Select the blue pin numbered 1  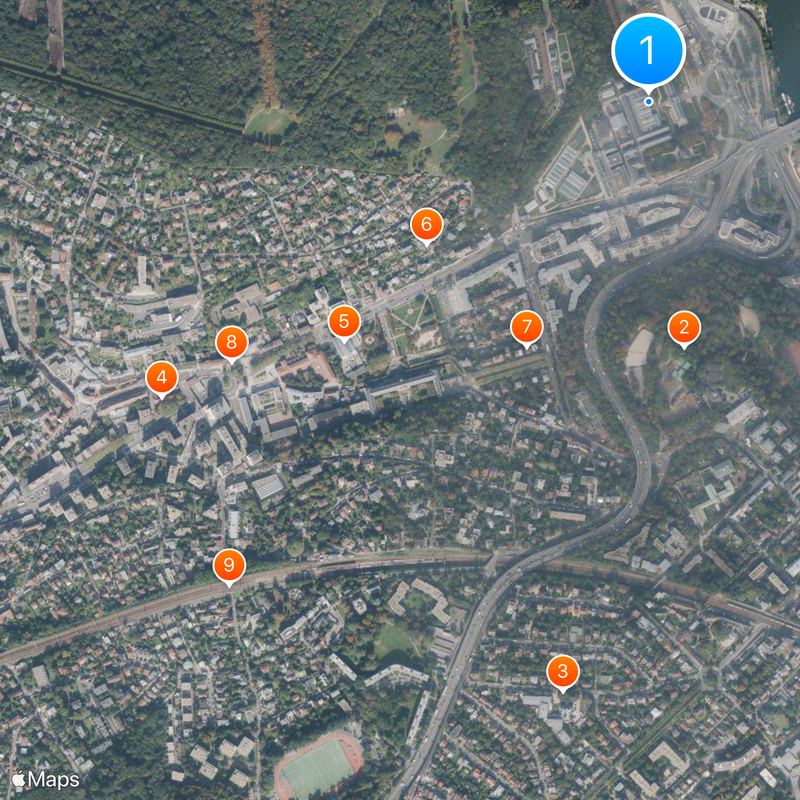(649, 49)
